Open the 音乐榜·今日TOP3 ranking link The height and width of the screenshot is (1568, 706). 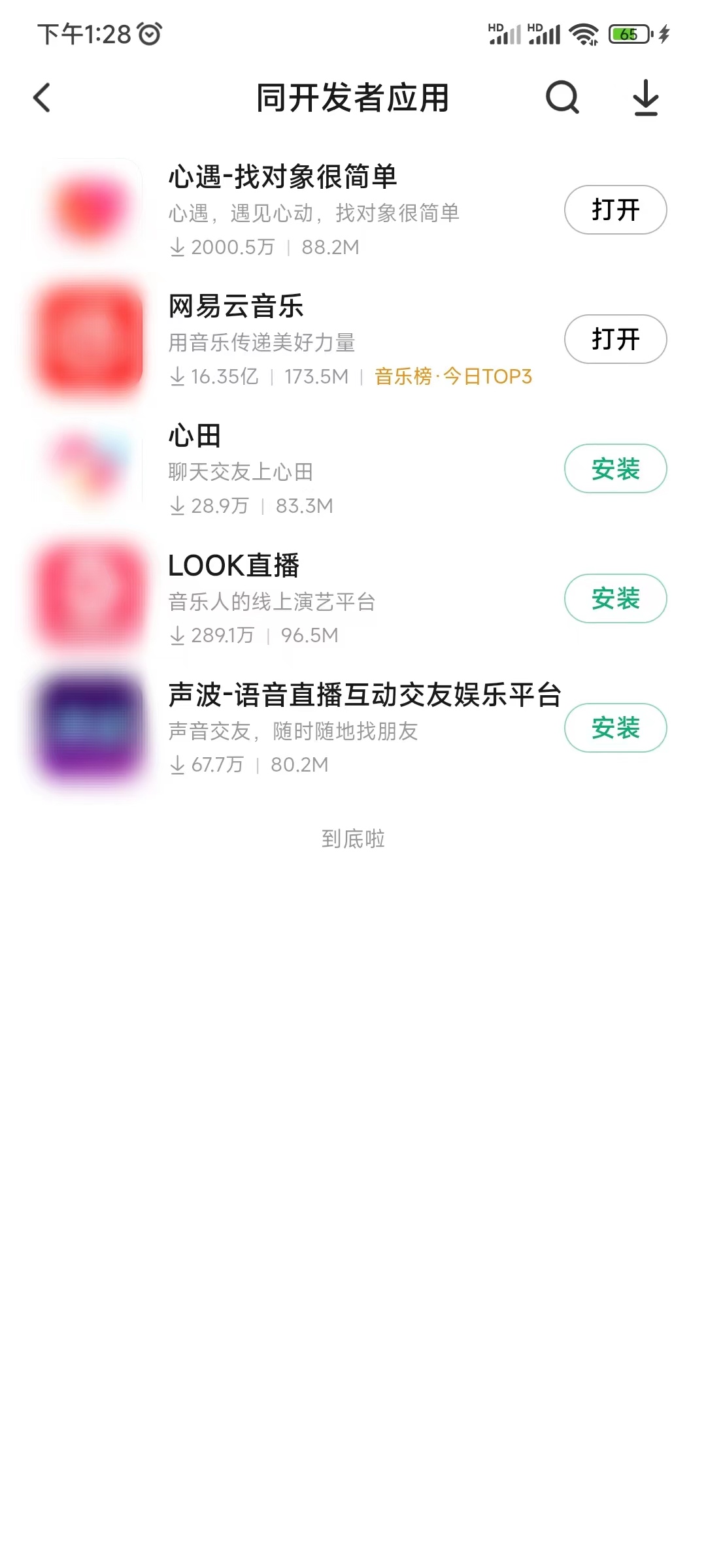454,378
